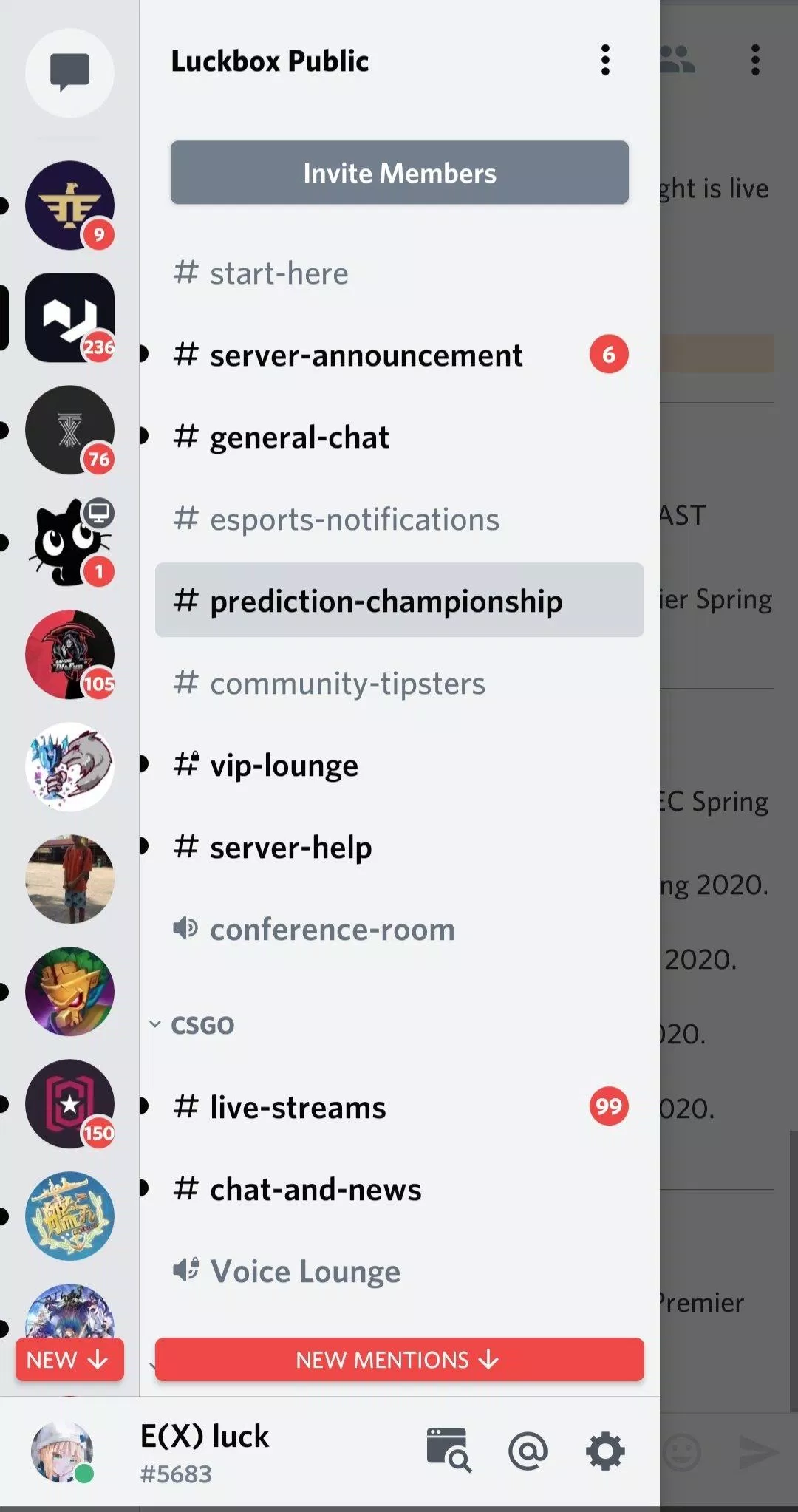Join the Voice Lounge channel
The width and height of the screenshot is (798, 1512).
(x=304, y=1270)
